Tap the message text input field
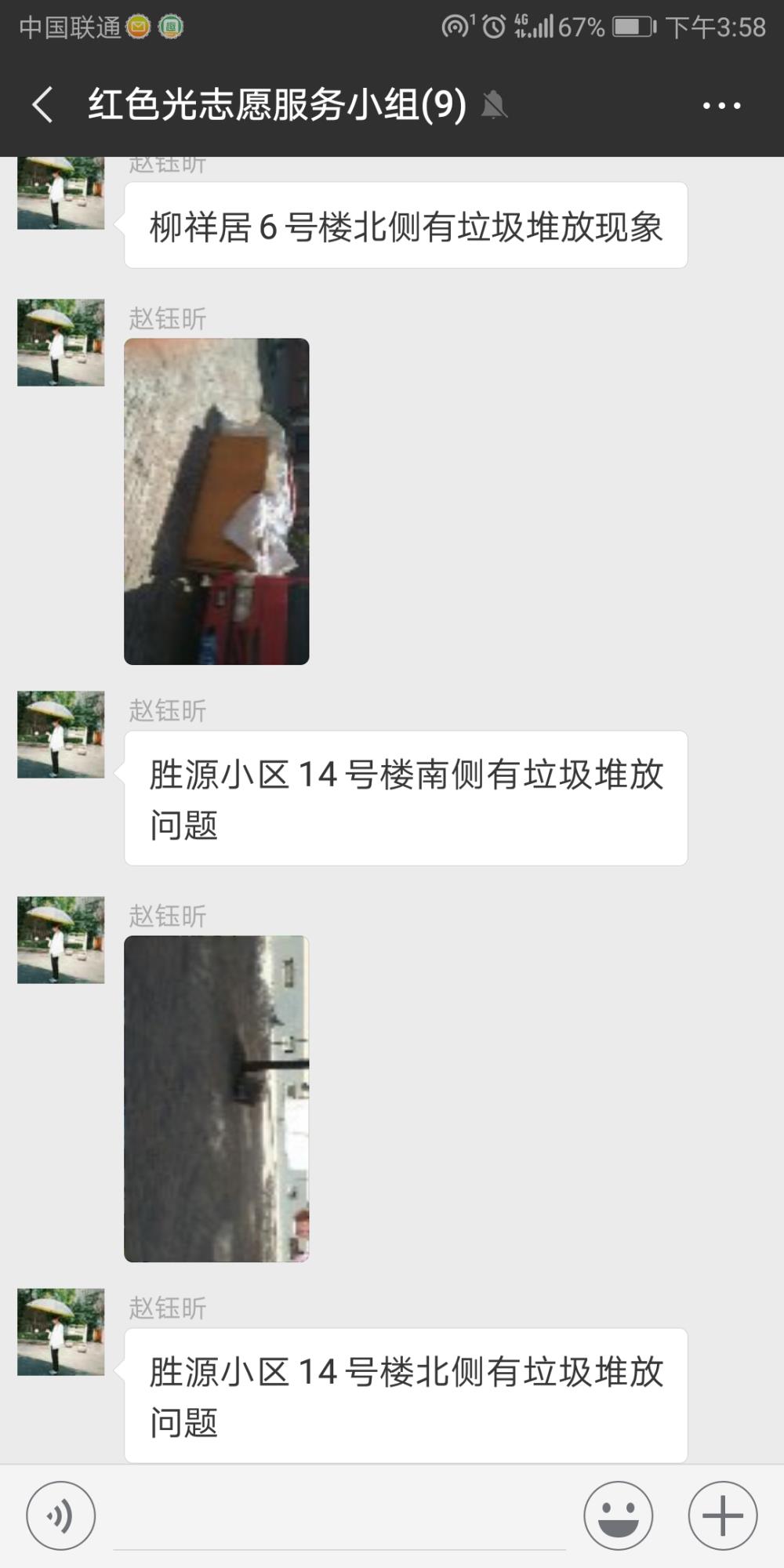 point(339,1517)
